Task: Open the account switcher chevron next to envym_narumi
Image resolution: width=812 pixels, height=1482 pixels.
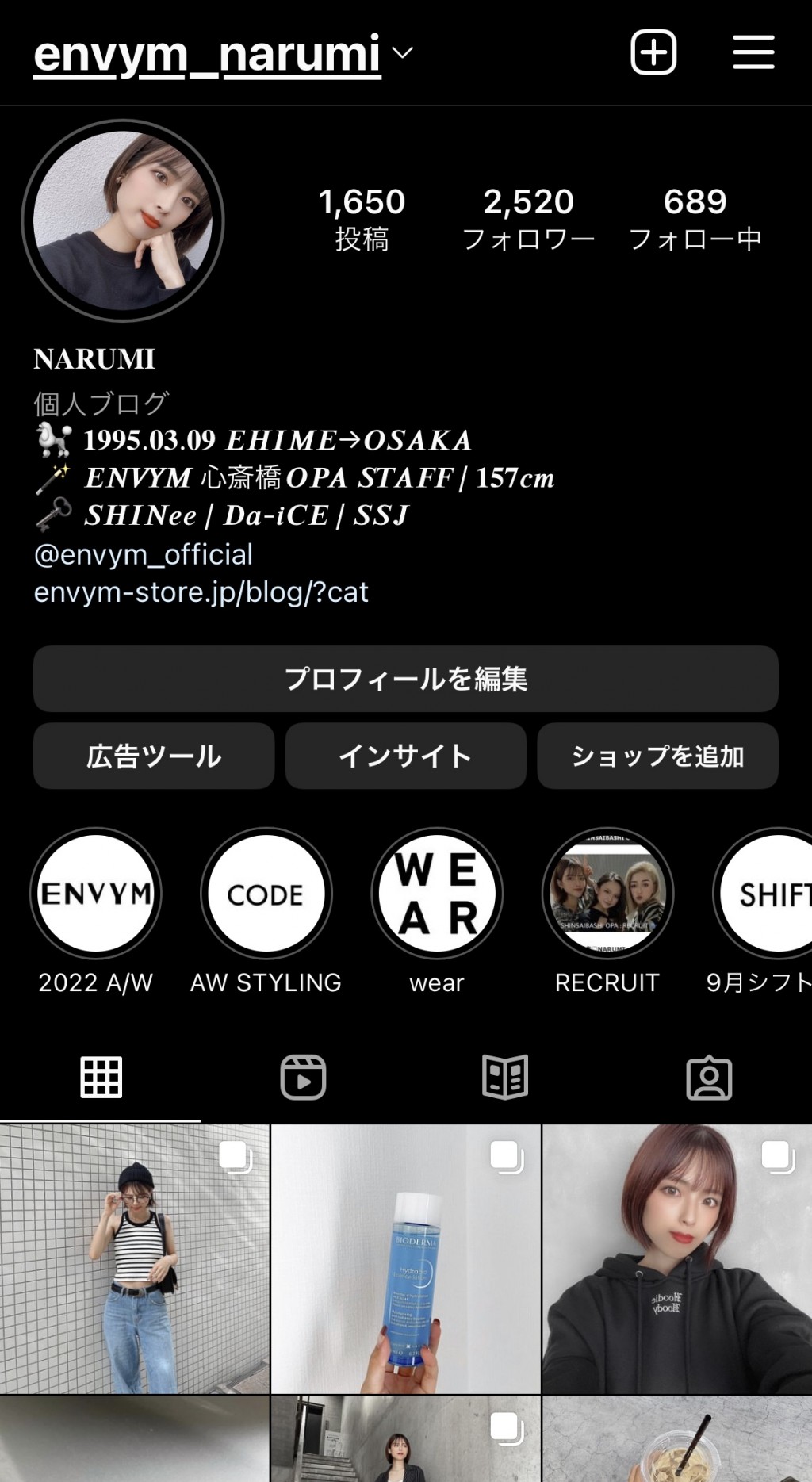Action: [x=402, y=54]
